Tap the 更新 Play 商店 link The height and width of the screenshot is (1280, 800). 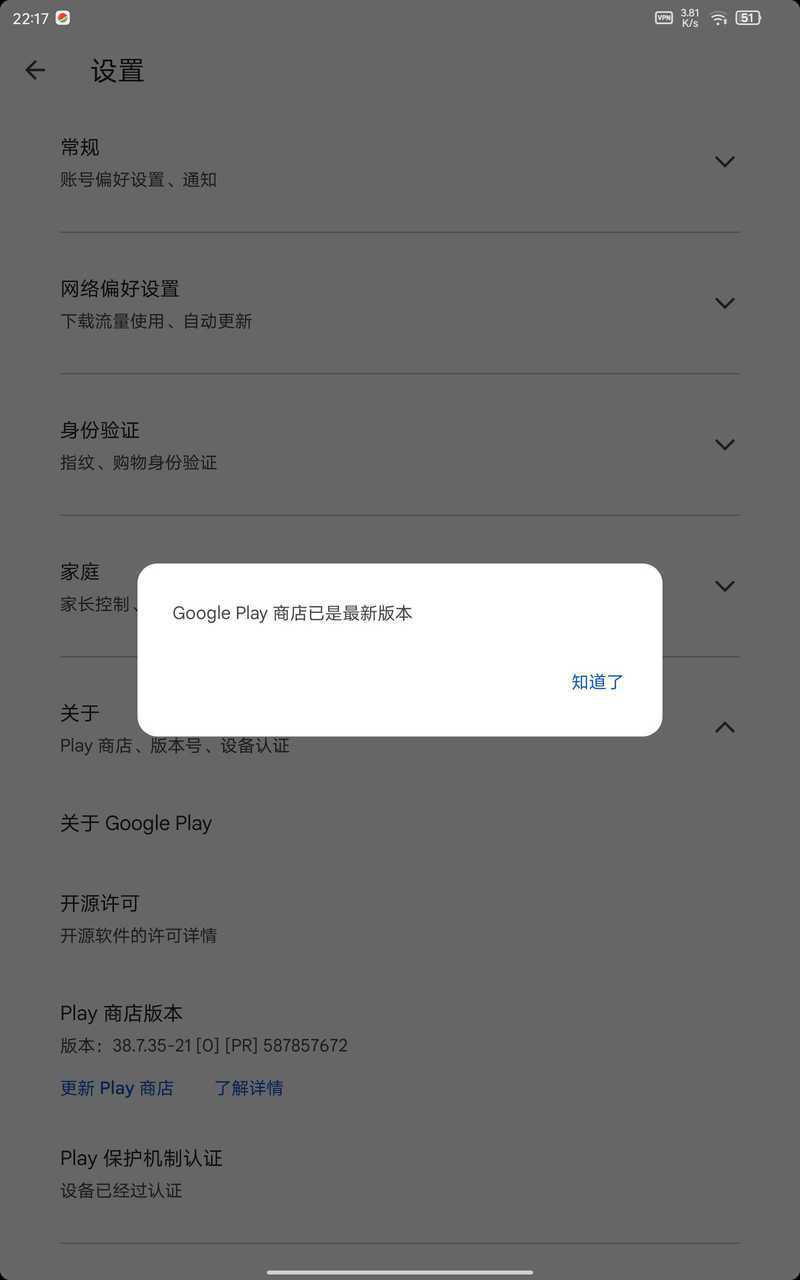117,1088
